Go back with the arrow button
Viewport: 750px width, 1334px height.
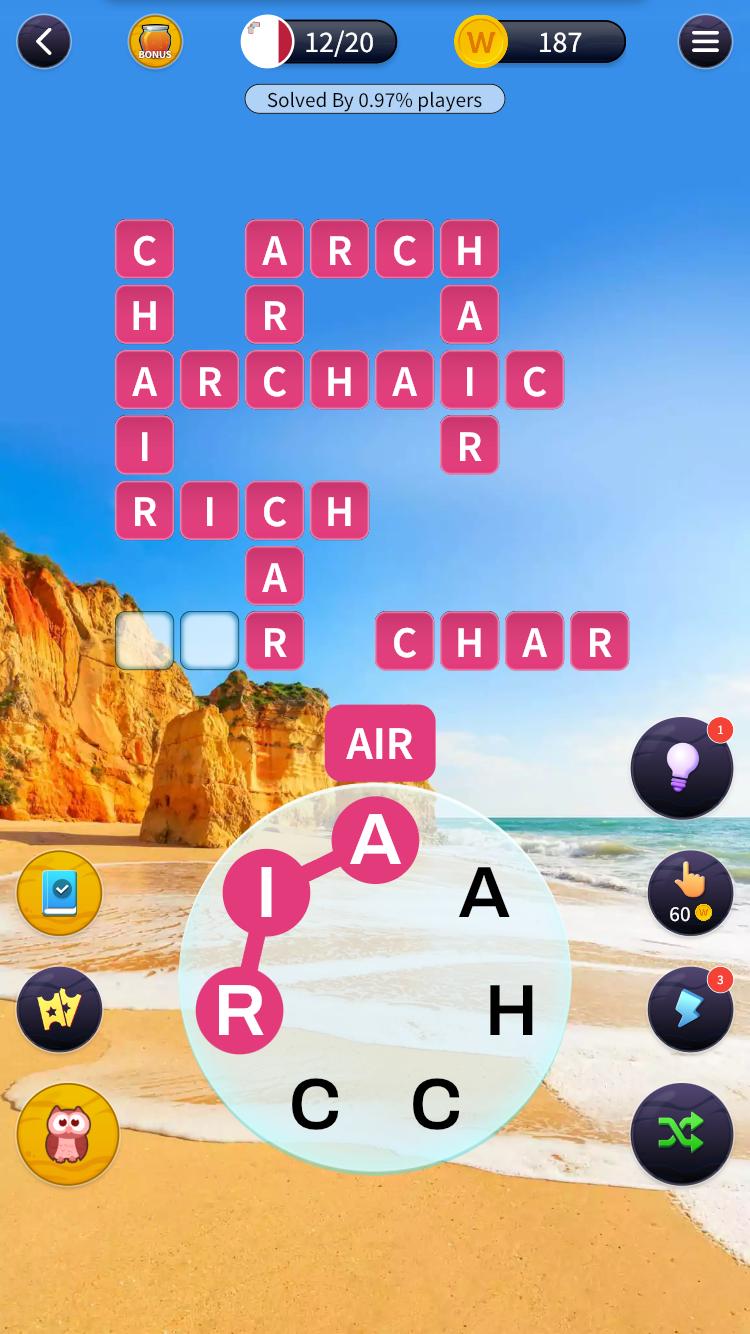tap(44, 42)
